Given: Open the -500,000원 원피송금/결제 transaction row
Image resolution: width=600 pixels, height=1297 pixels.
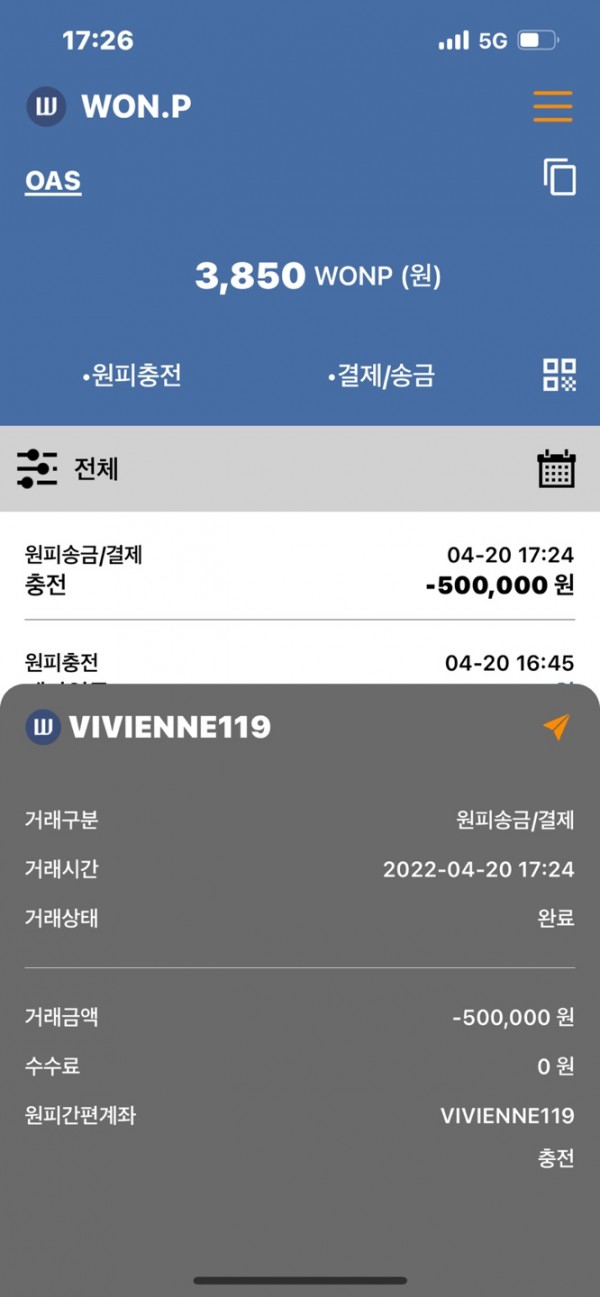Looking at the screenshot, I should 300,569.
